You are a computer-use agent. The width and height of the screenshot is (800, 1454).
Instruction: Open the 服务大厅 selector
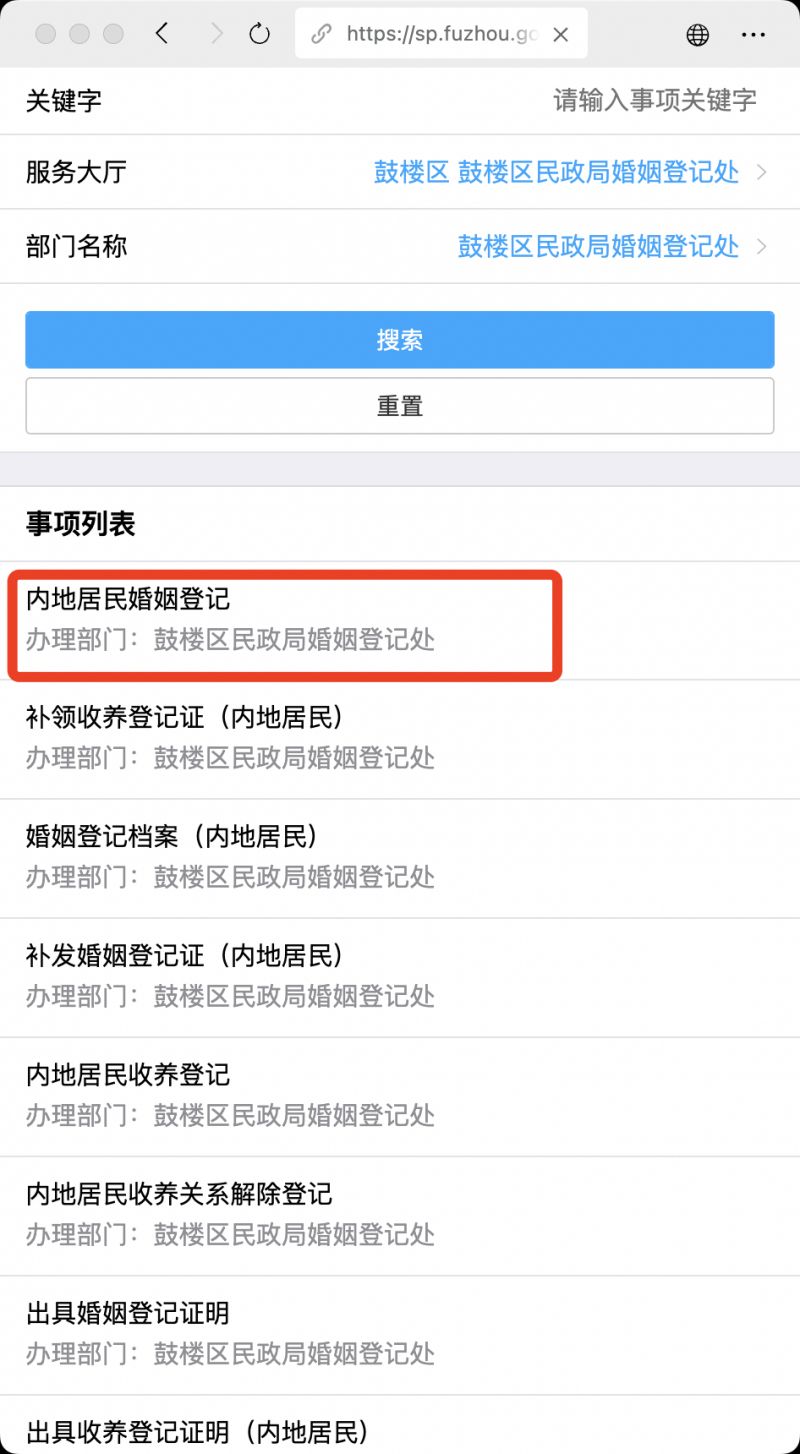pos(400,172)
